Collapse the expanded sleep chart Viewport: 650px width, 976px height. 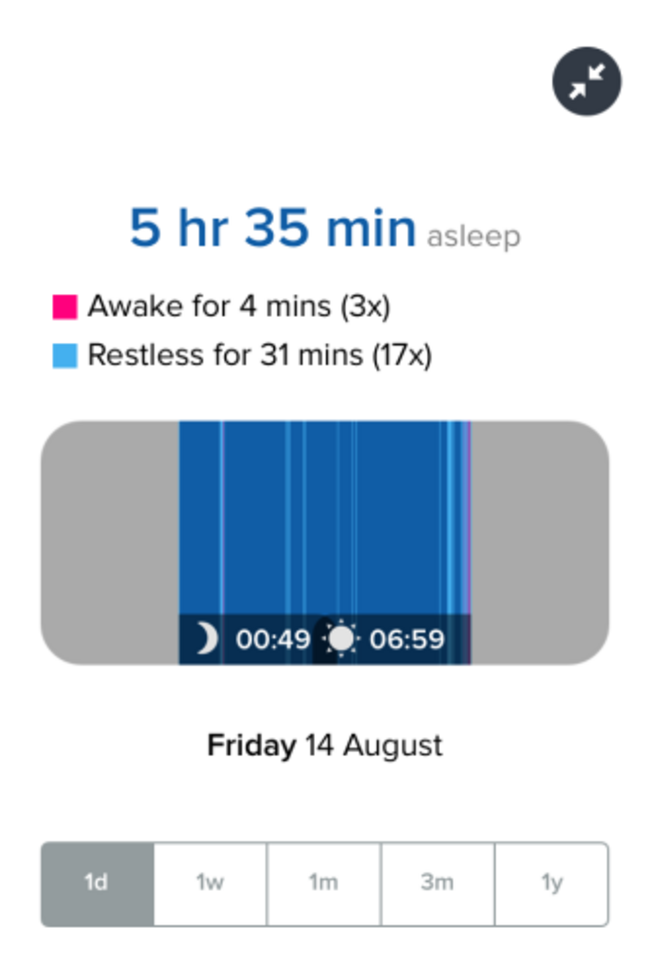point(587,85)
